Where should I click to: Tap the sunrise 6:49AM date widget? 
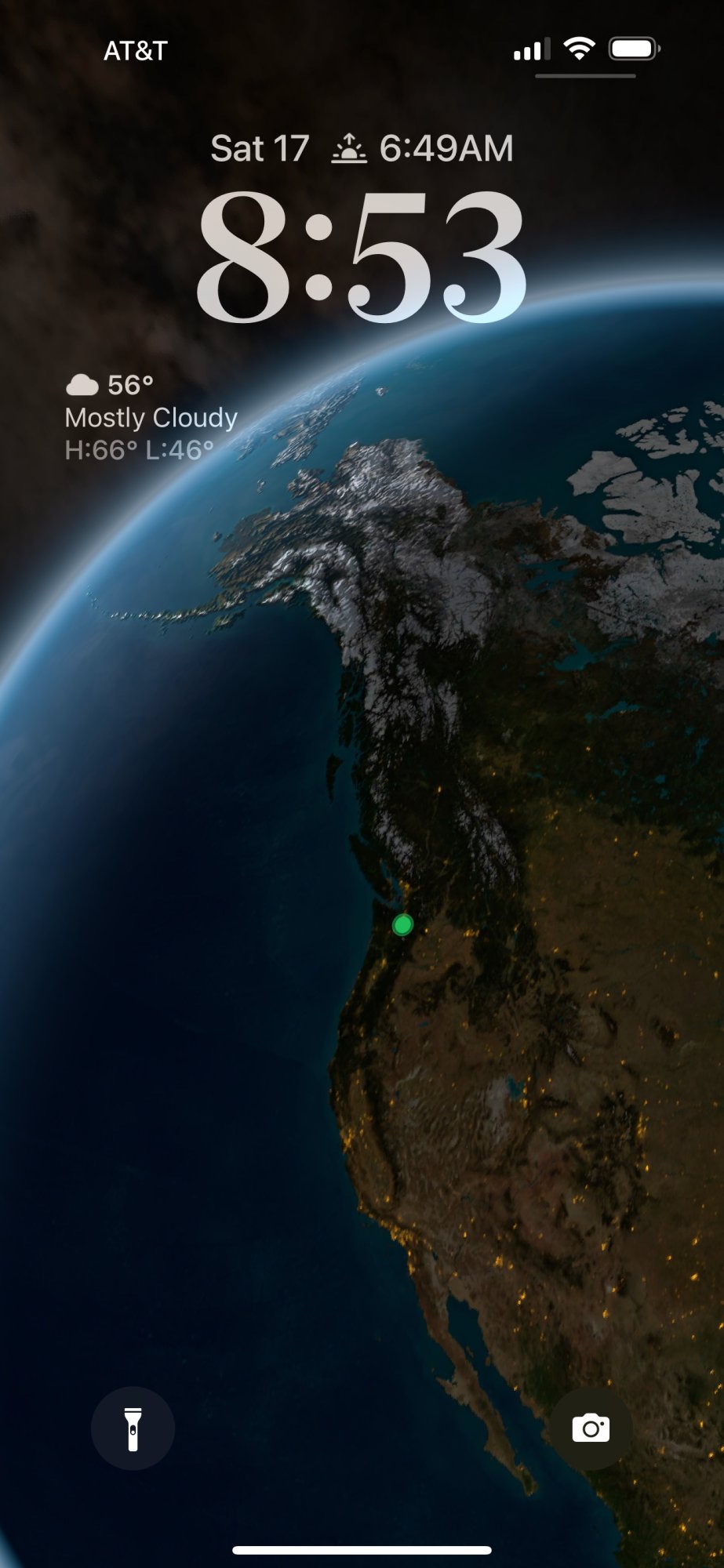tap(424, 149)
